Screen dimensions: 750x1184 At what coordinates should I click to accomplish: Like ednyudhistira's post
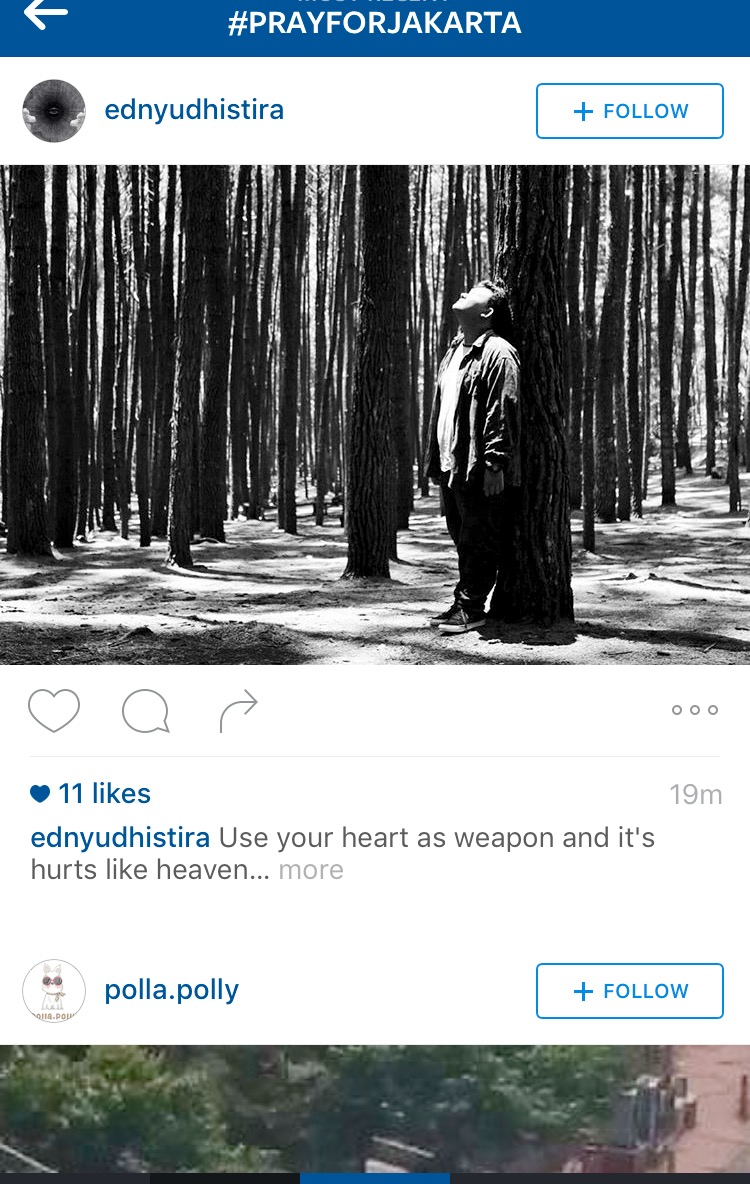pos(54,711)
